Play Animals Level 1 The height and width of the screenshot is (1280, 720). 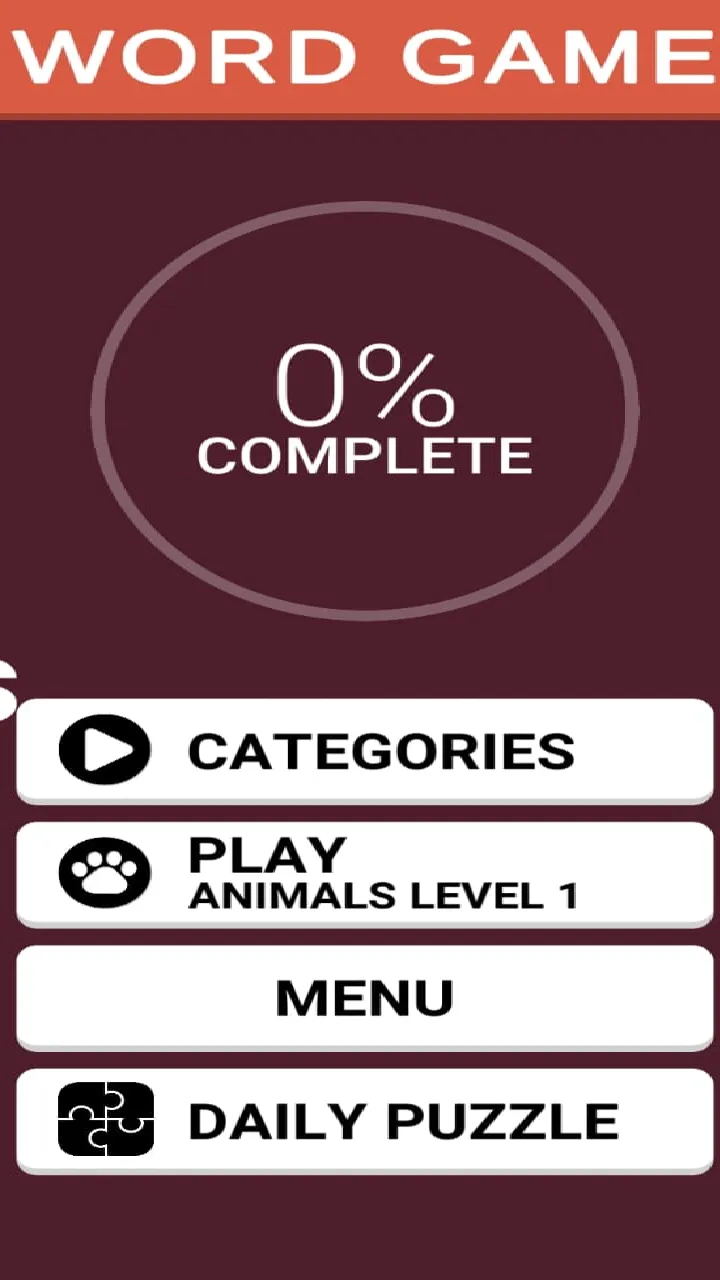click(365, 873)
